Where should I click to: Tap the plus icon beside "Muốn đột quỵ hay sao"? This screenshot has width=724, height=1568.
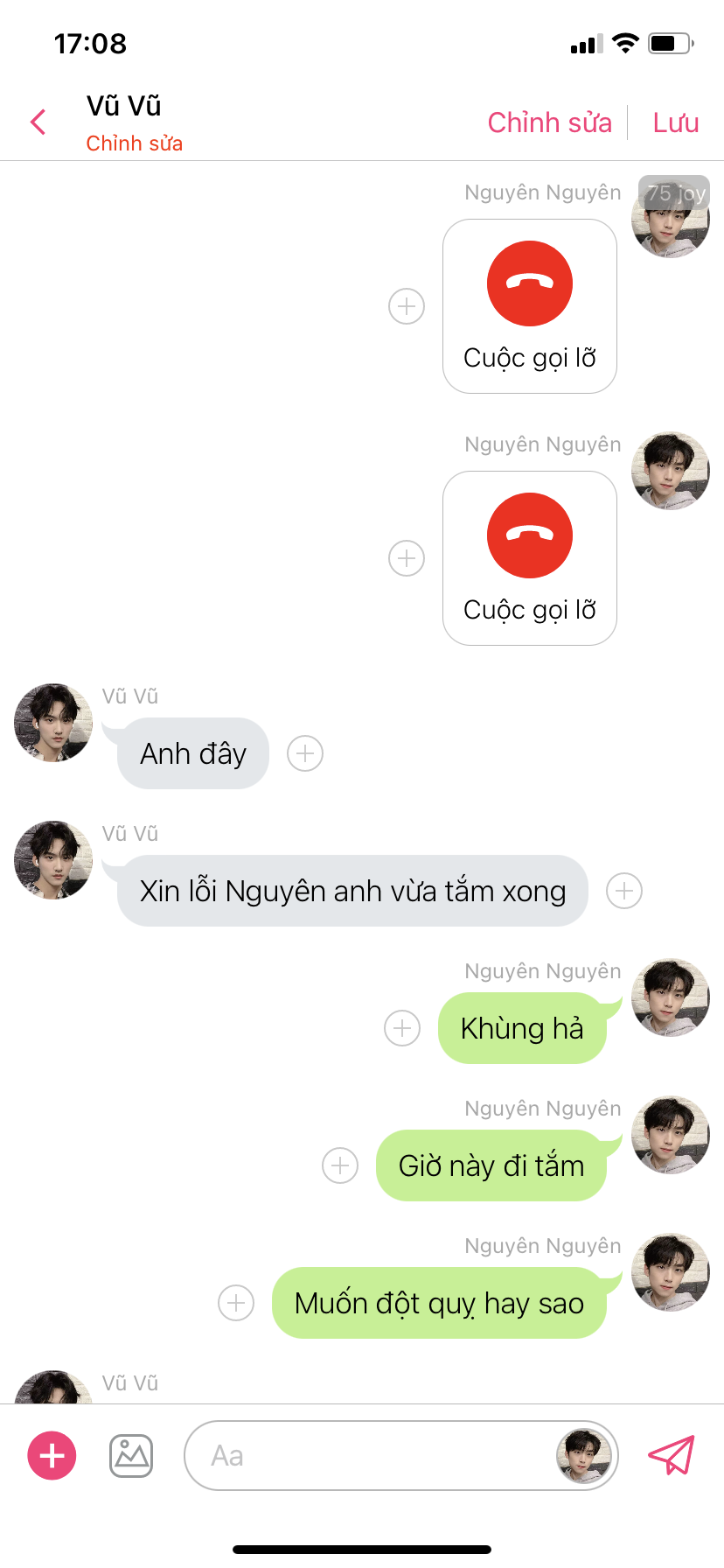click(236, 1303)
